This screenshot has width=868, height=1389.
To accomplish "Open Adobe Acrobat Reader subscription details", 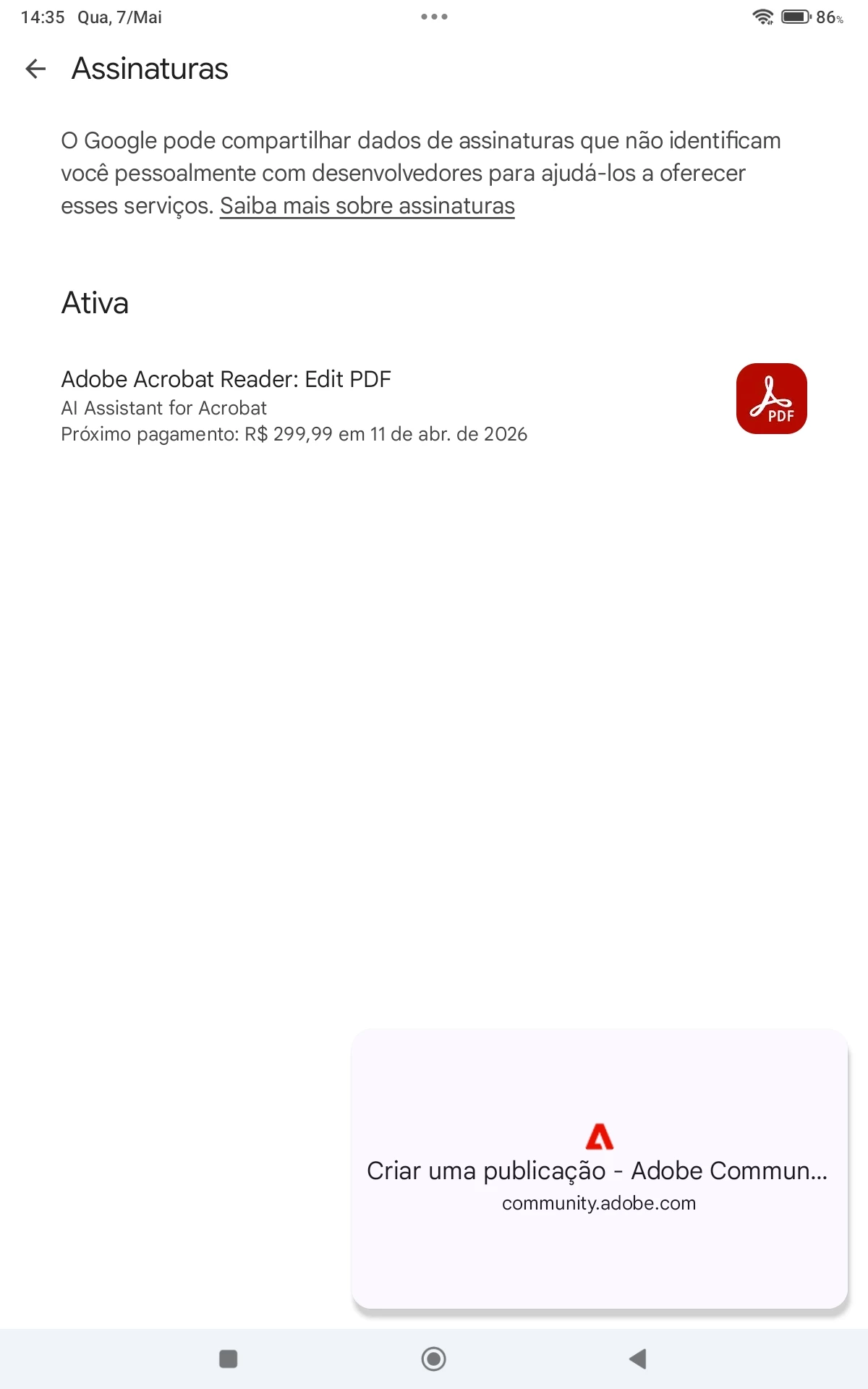I will tap(294, 405).
